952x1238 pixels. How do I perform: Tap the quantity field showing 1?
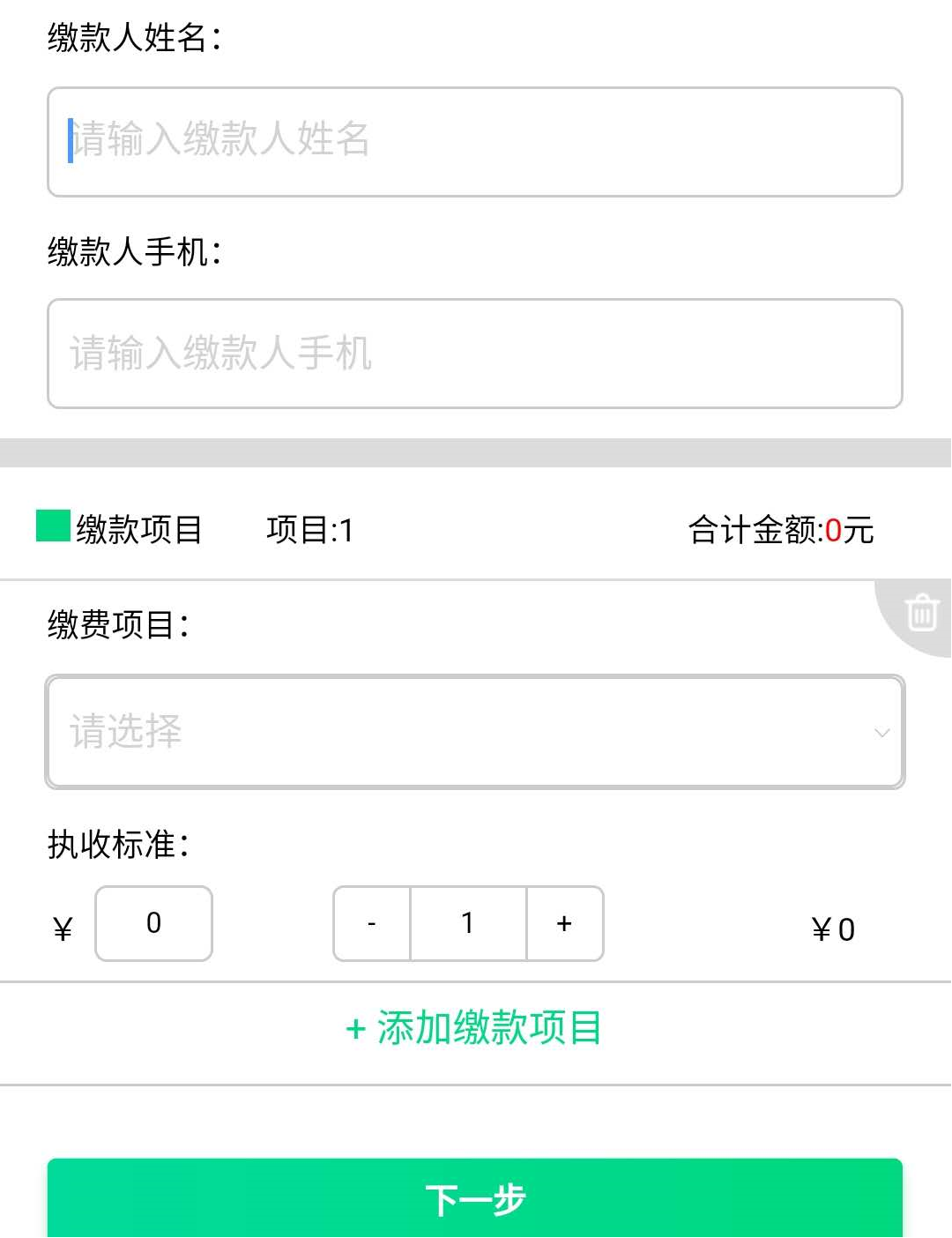(x=468, y=923)
